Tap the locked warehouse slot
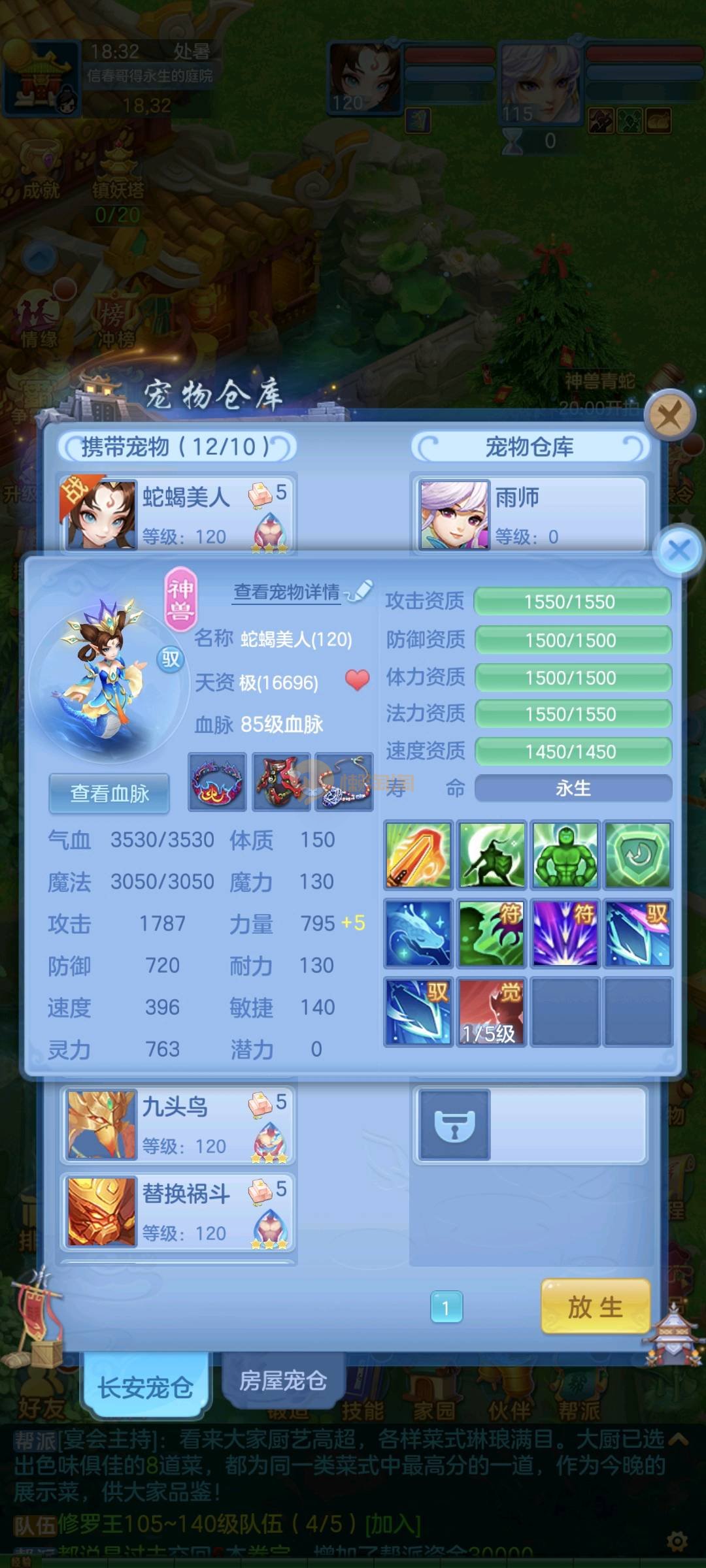The image size is (706, 1568). point(454,1125)
